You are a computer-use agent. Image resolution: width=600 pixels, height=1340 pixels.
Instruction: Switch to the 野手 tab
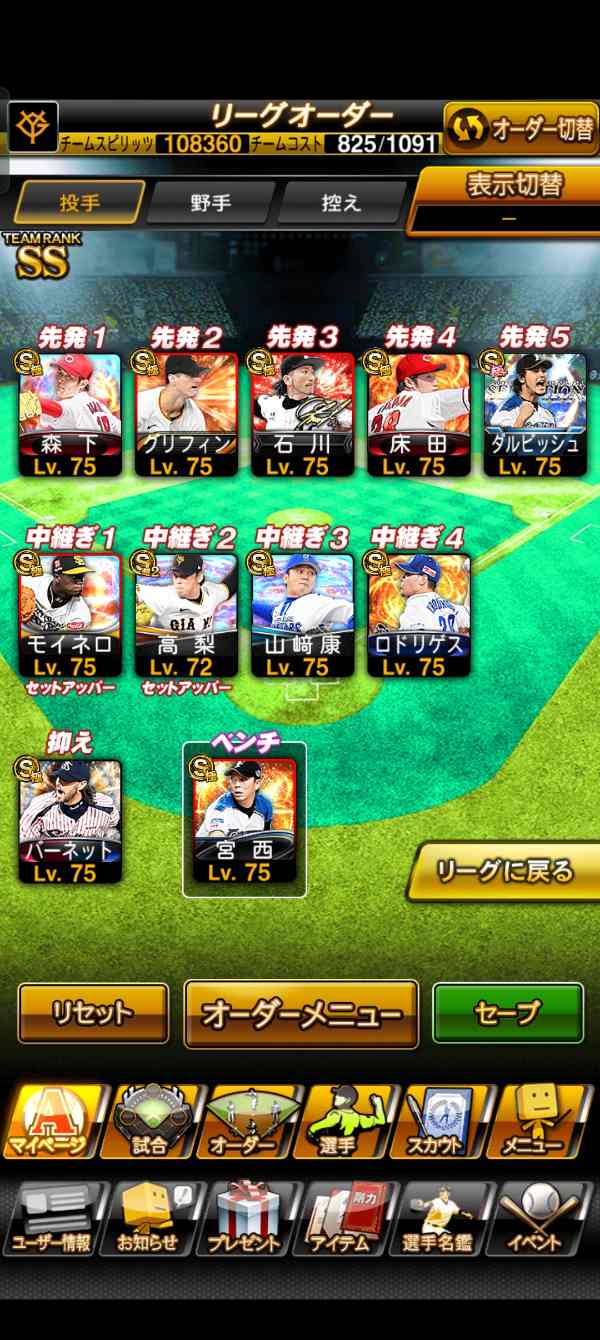tap(211, 202)
